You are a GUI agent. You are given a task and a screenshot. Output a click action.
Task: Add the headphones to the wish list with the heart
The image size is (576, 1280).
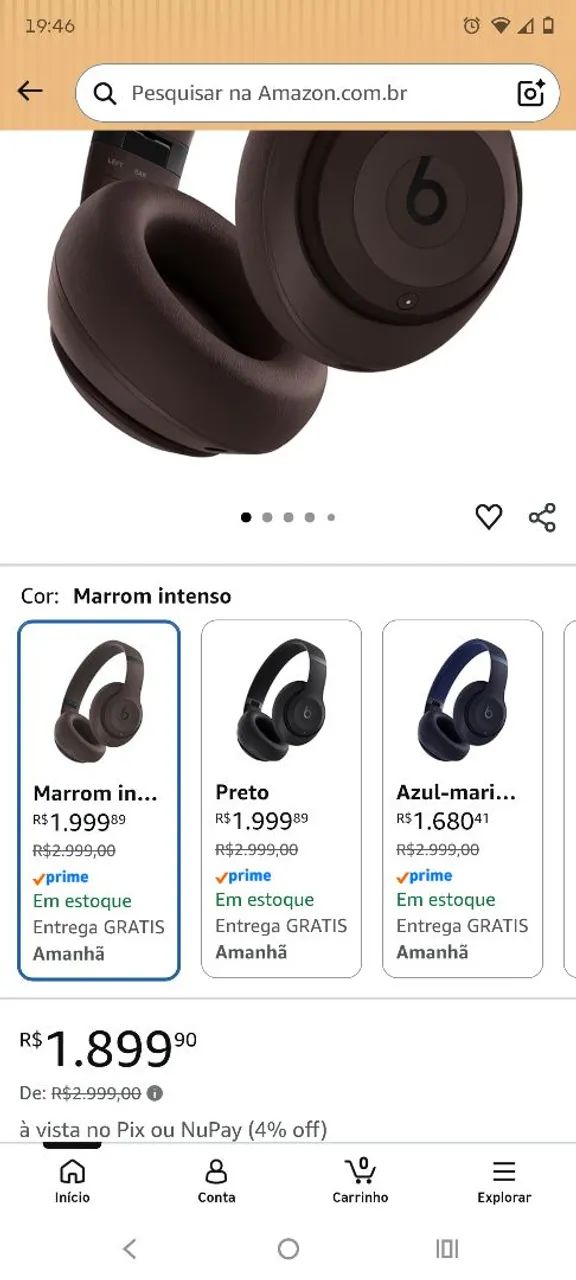488,517
